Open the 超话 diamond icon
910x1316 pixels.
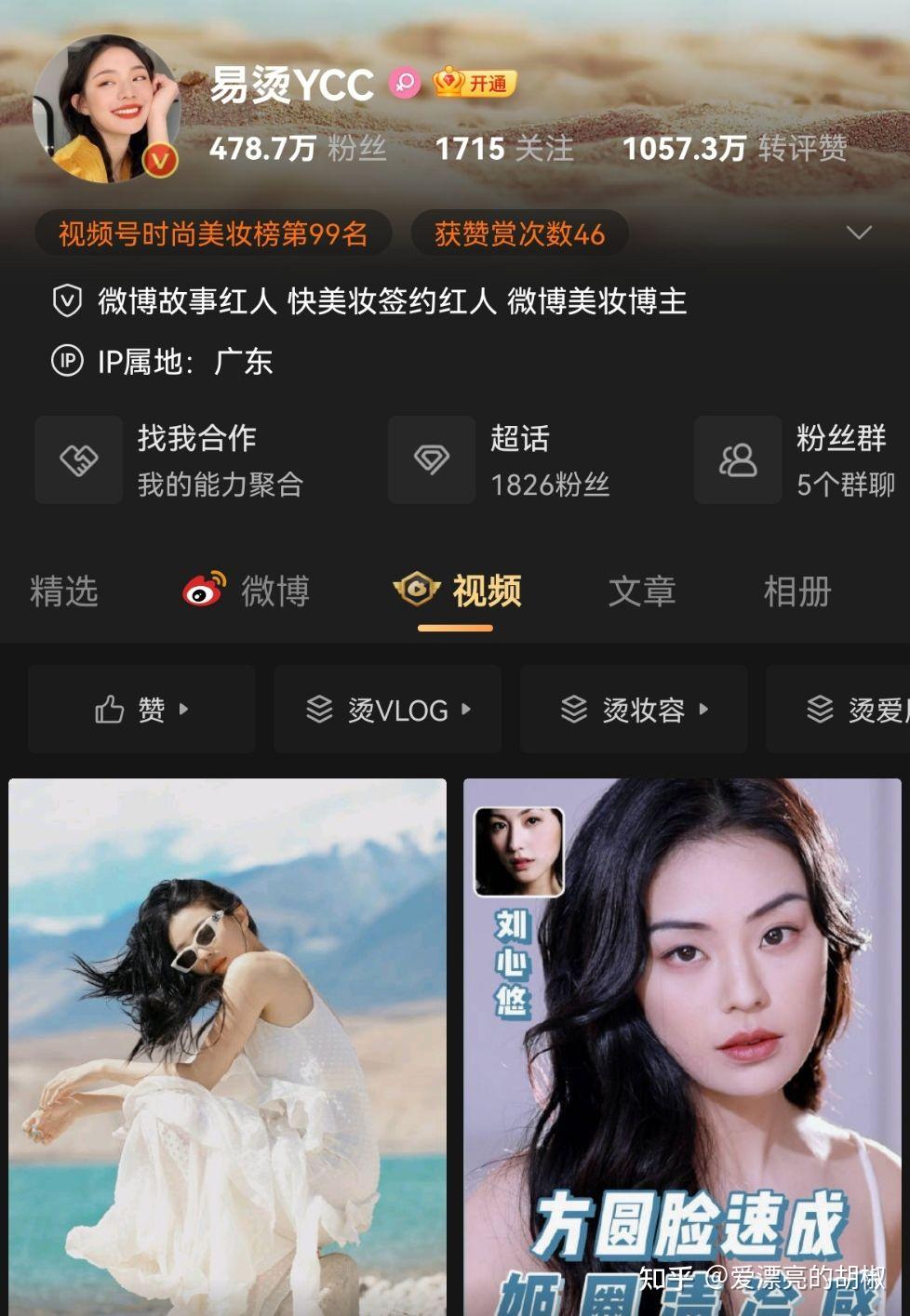pos(432,459)
